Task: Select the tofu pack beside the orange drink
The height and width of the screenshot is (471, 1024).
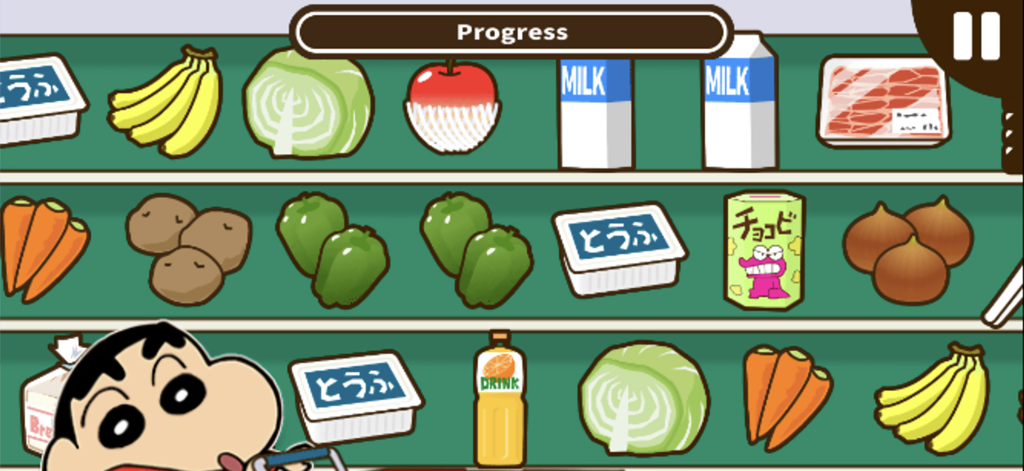Action: point(355,395)
